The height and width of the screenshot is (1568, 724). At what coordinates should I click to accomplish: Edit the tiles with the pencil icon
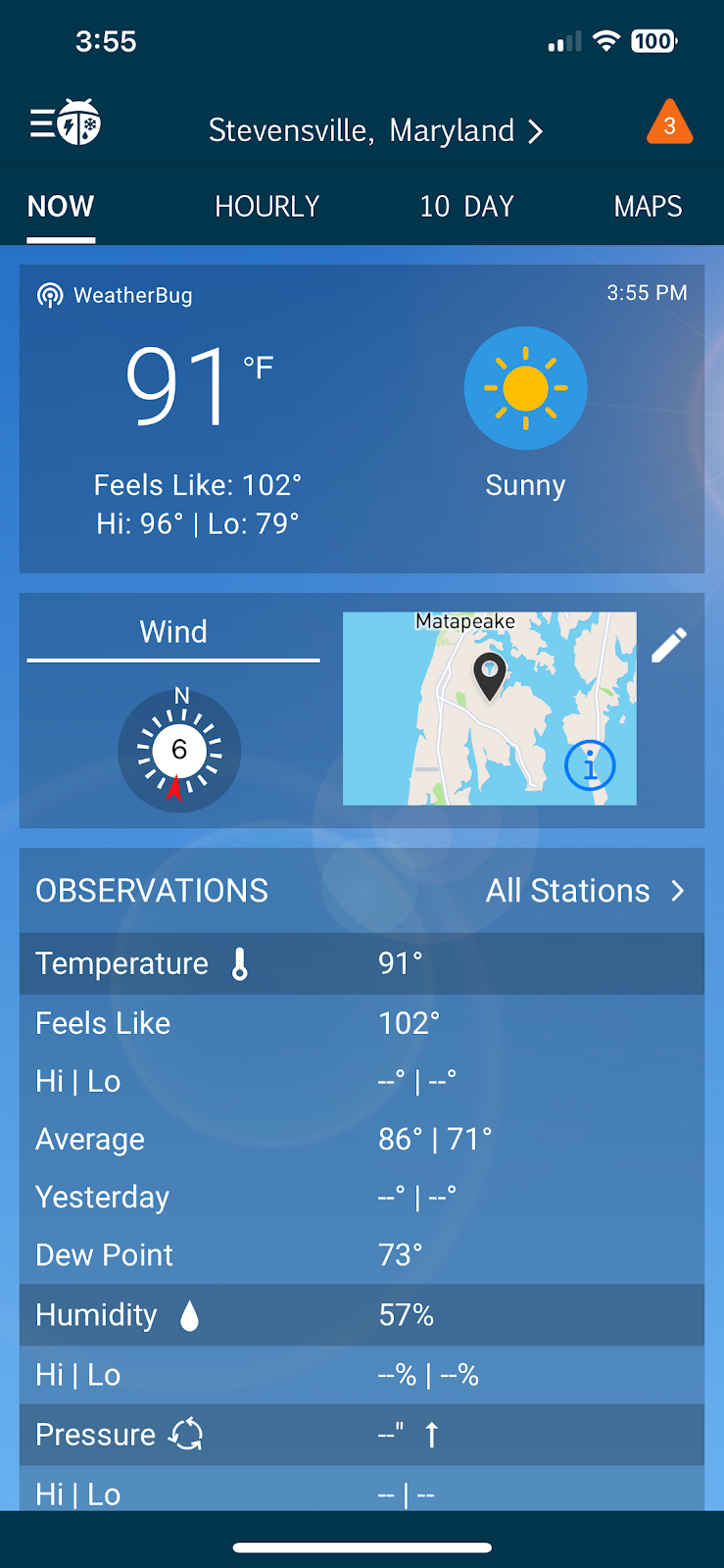point(669,646)
